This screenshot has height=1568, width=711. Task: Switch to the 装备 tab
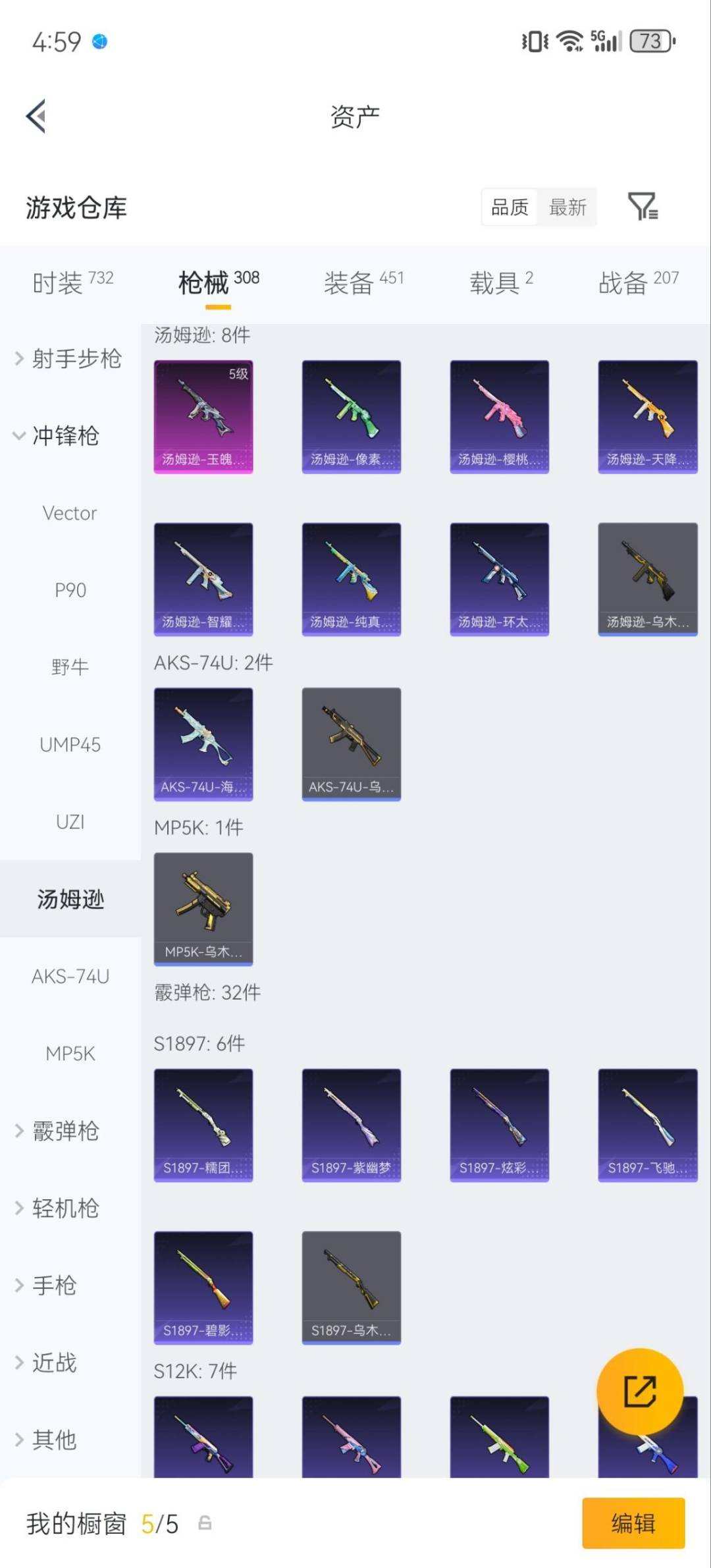point(363,283)
